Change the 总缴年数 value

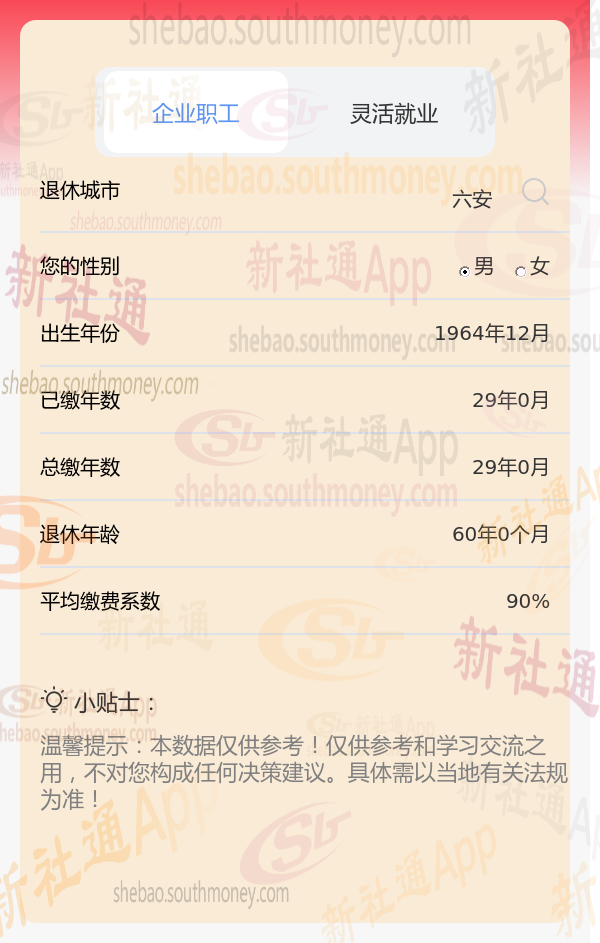click(510, 467)
